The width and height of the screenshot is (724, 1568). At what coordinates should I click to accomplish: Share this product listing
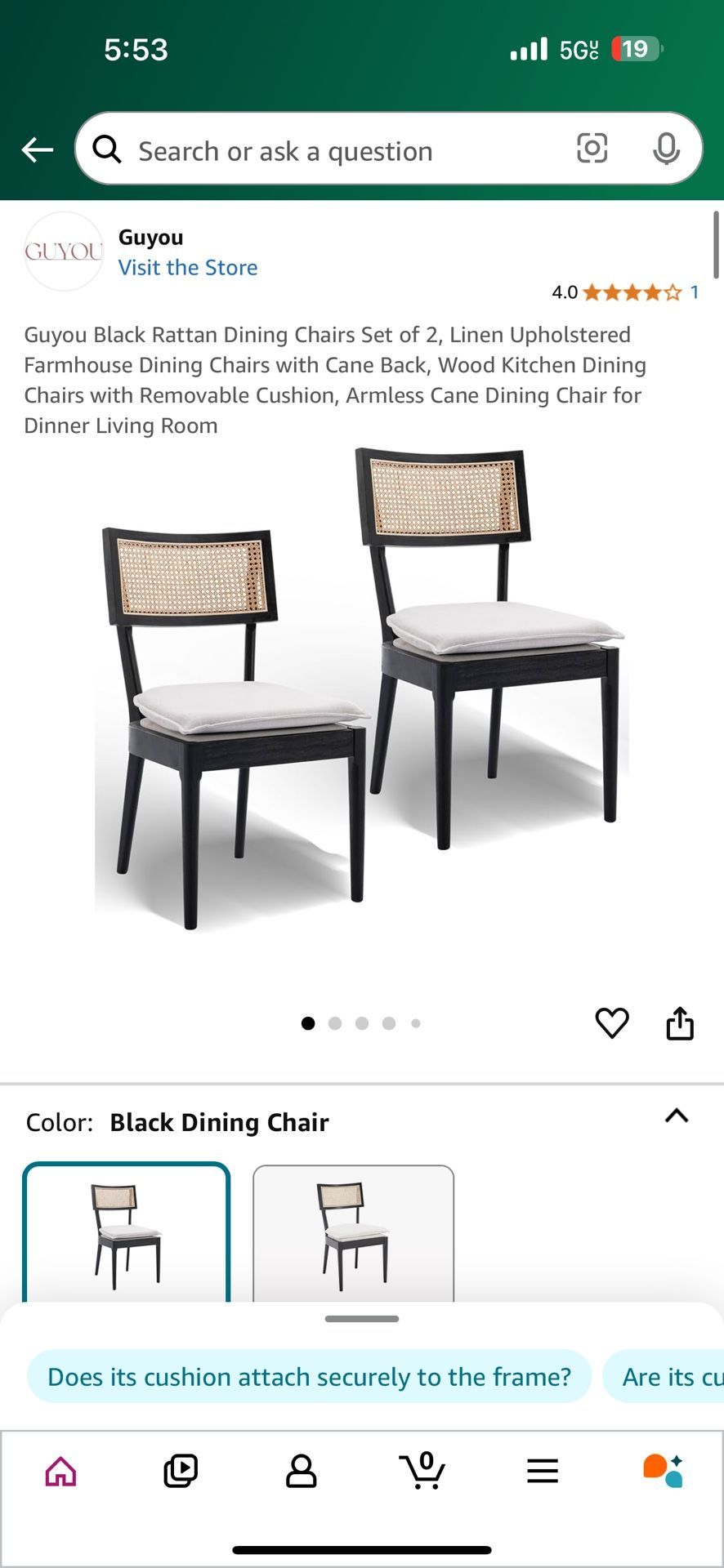pyautogui.click(x=680, y=1023)
